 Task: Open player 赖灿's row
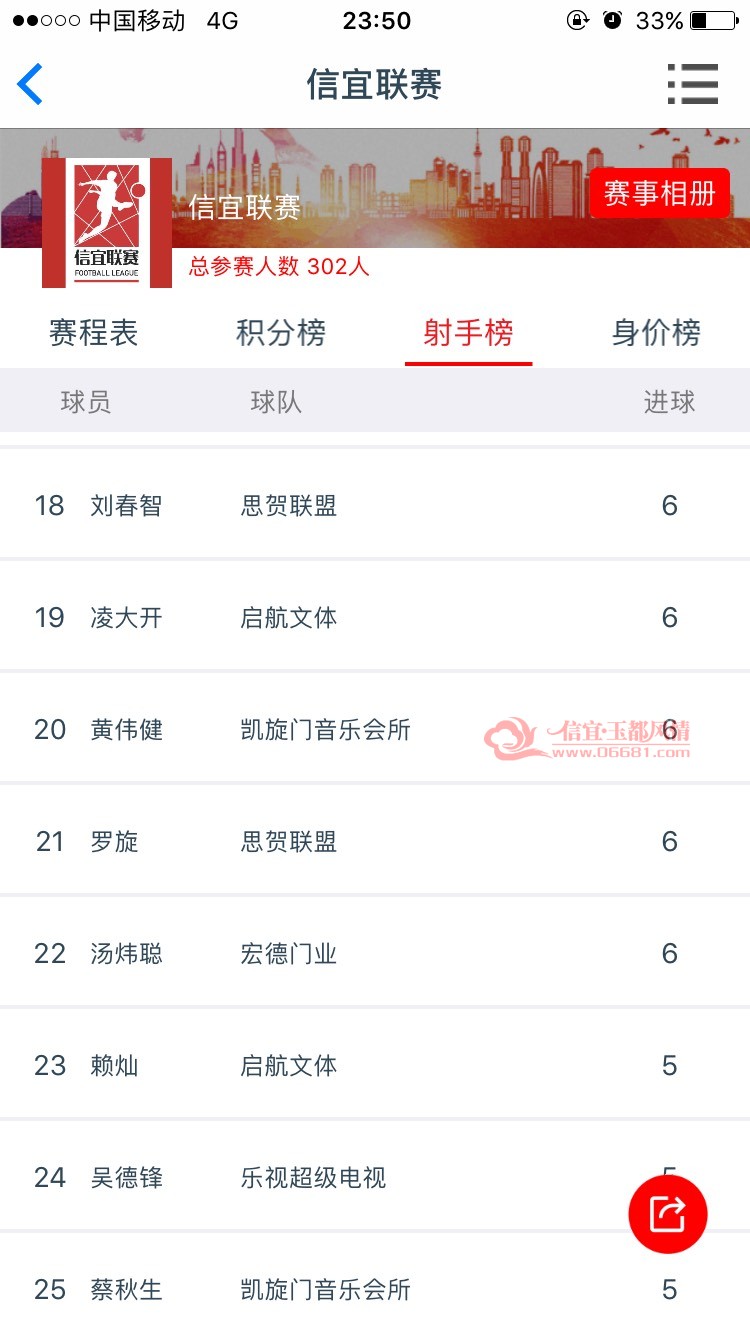[x=375, y=1065]
